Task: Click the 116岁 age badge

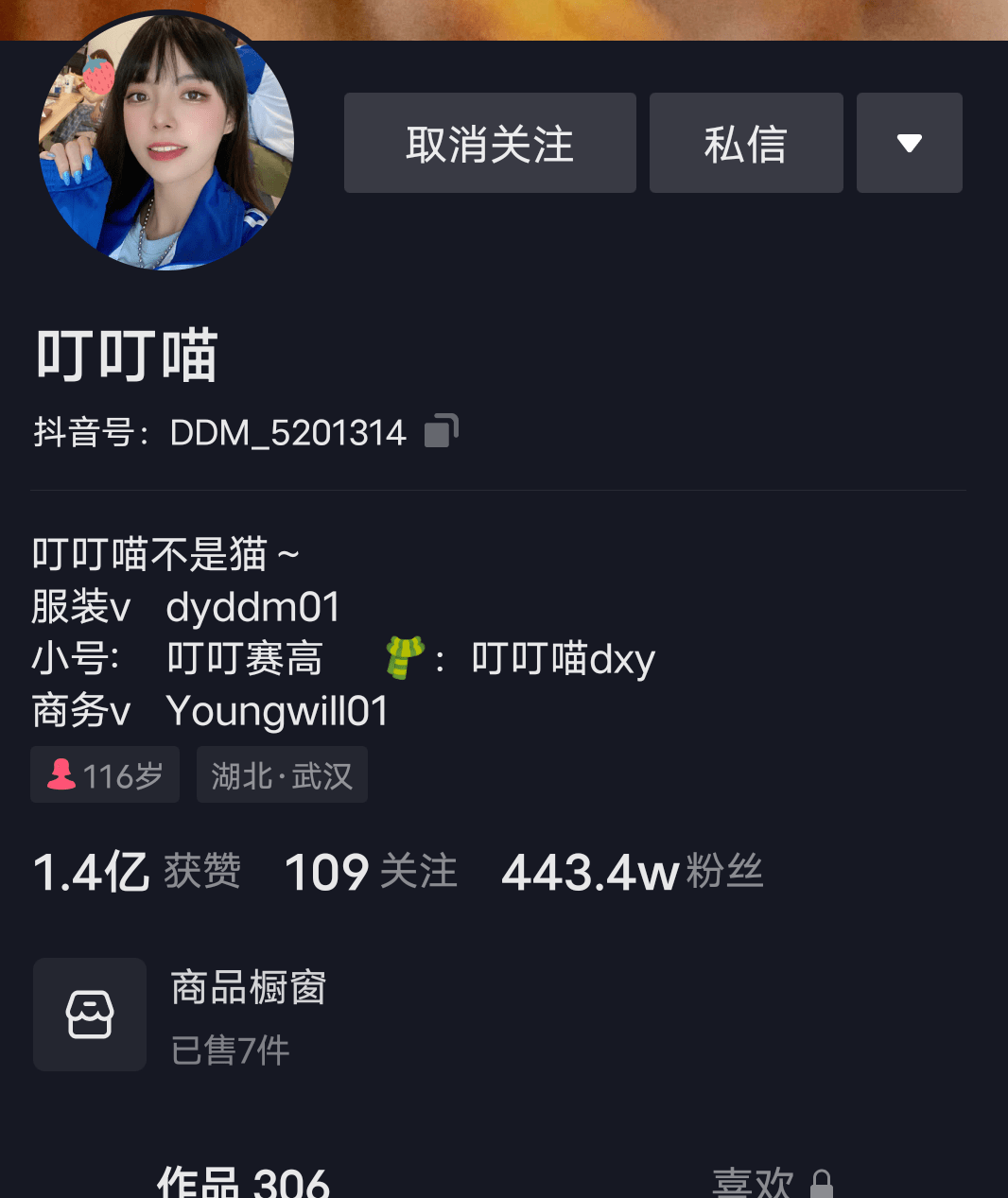Action: click(x=105, y=774)
